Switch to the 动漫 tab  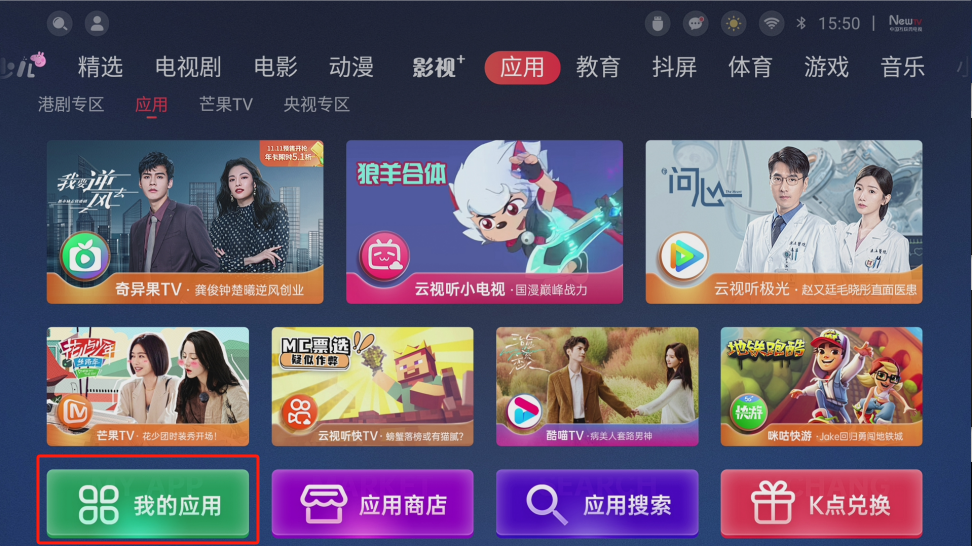(x=351, y=67)
